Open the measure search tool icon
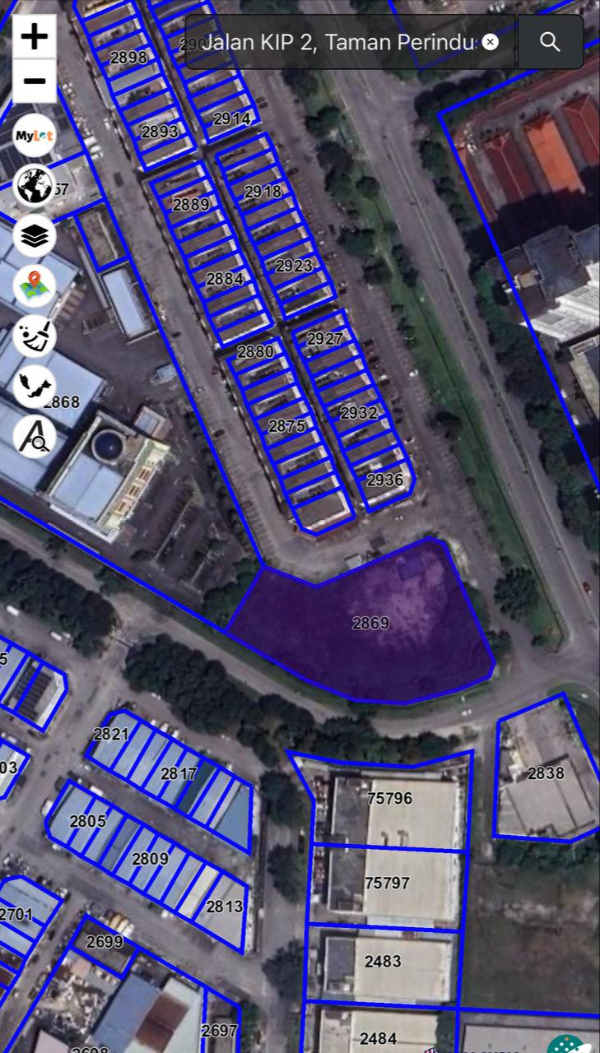Image resolution: width=600 pixels, height=1053 pixels. pos(34,436)
